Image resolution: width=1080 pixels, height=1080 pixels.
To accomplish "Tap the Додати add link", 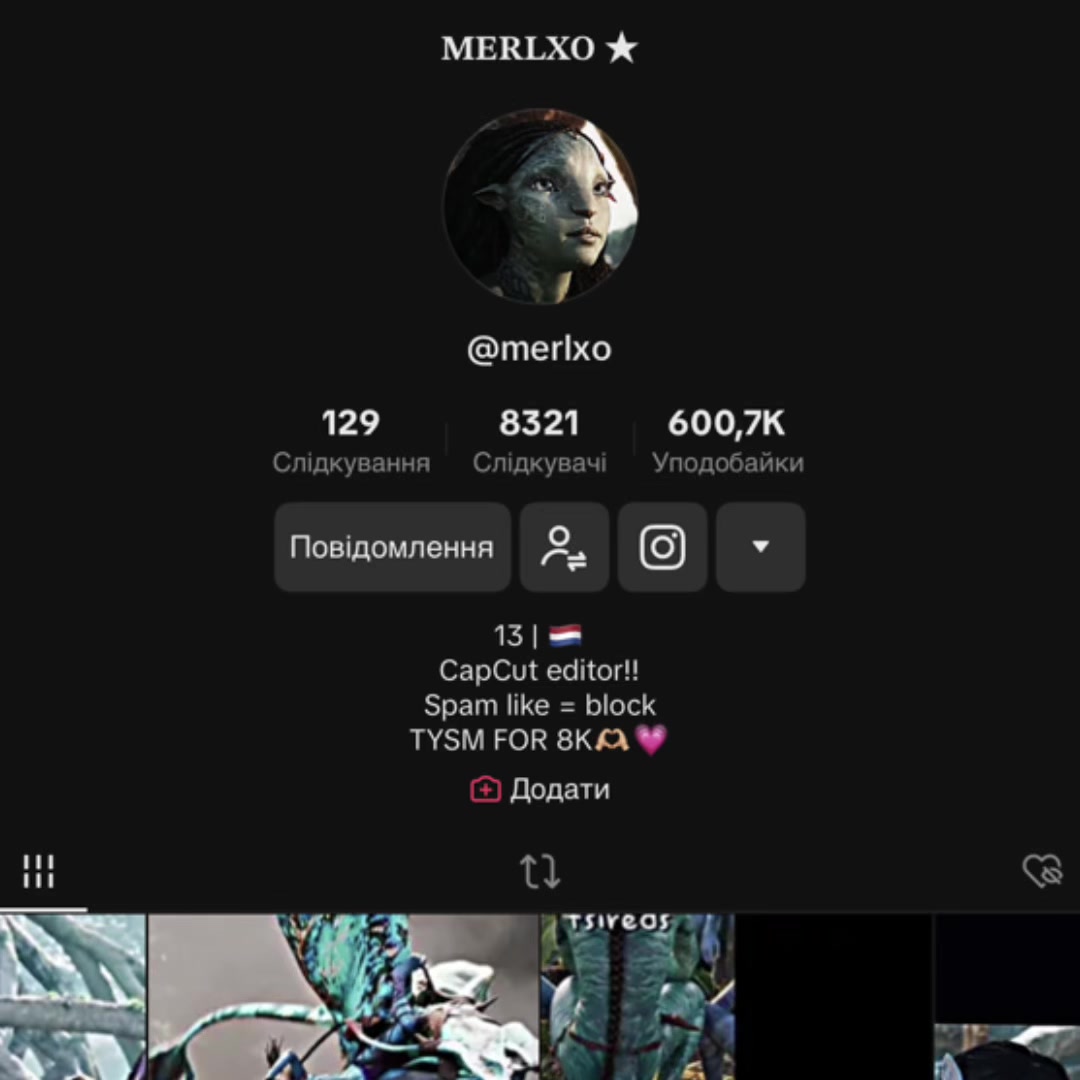I will click(540, 790).
